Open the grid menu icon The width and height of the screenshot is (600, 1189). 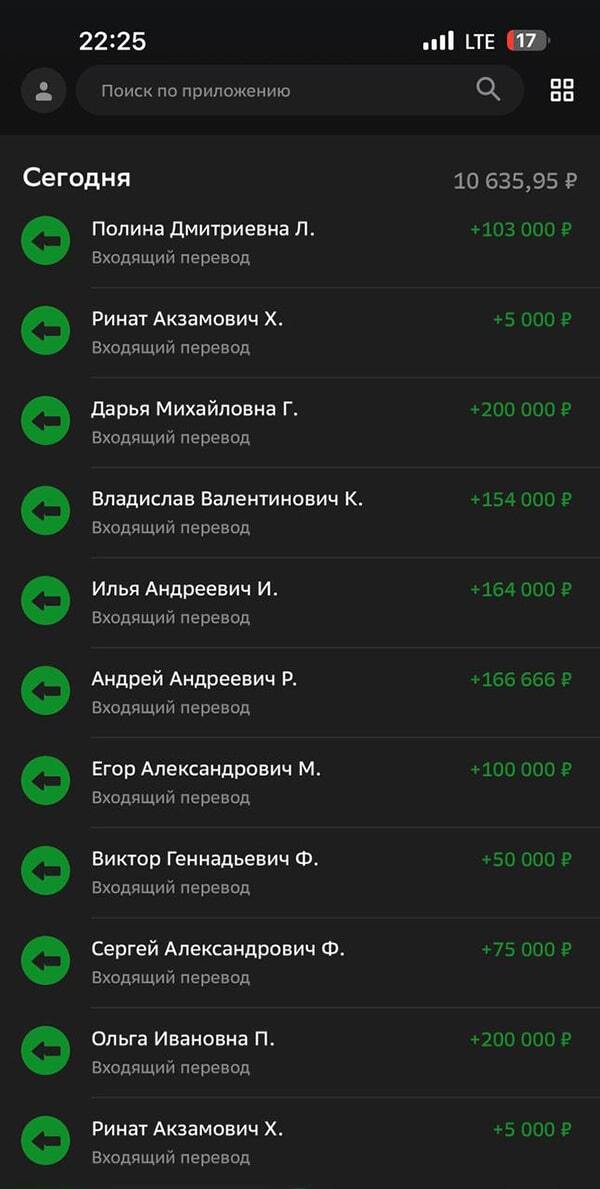[x=562, y=90]
